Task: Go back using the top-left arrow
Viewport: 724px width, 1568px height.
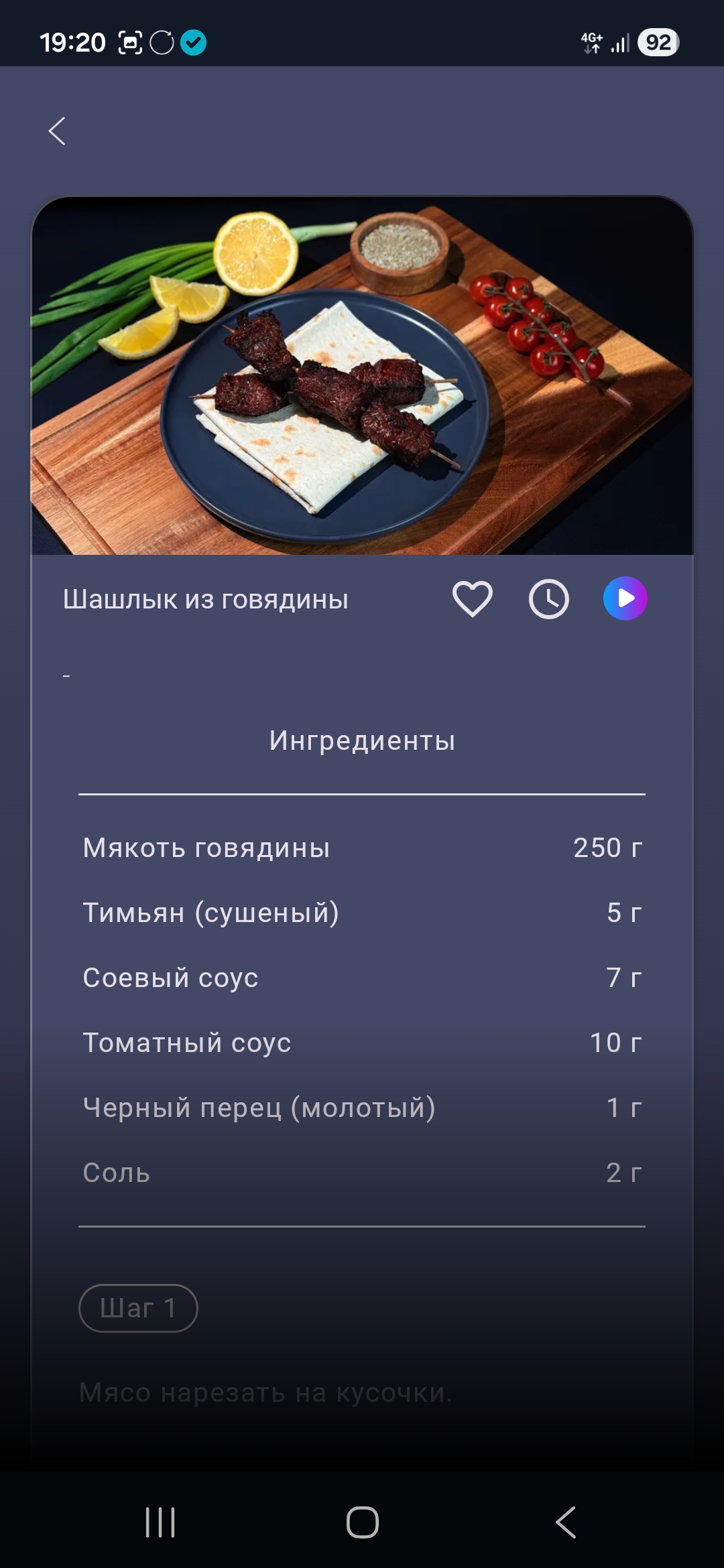Action: [58, 131]
